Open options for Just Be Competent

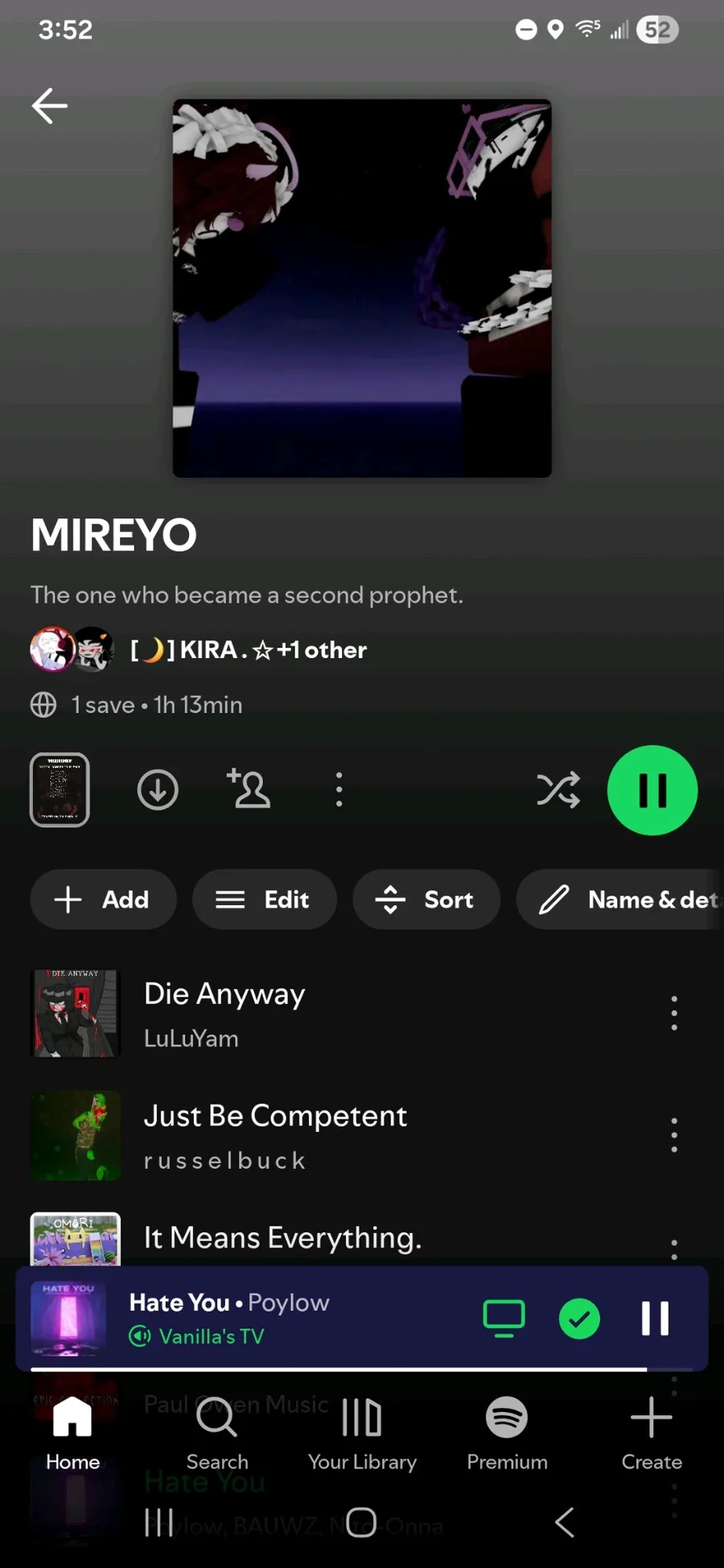[674, 1134]
